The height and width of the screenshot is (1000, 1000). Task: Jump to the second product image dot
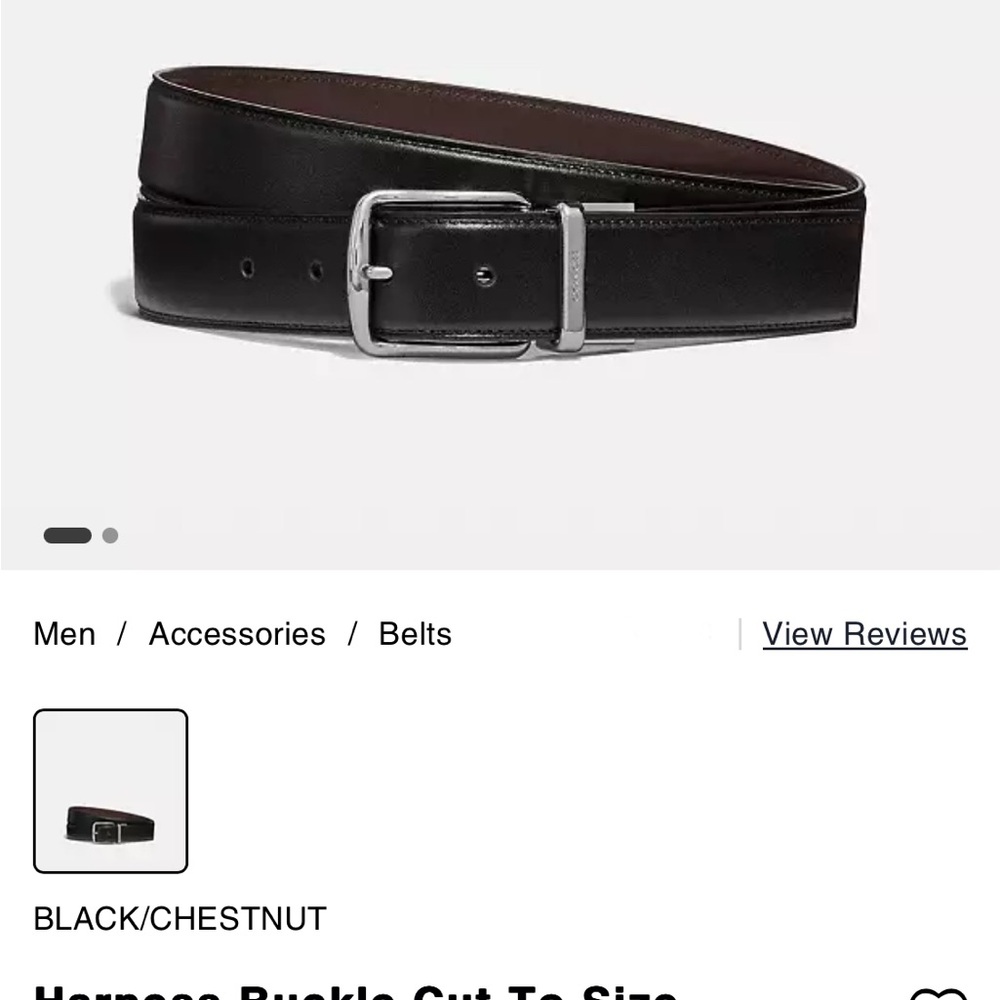110,536
